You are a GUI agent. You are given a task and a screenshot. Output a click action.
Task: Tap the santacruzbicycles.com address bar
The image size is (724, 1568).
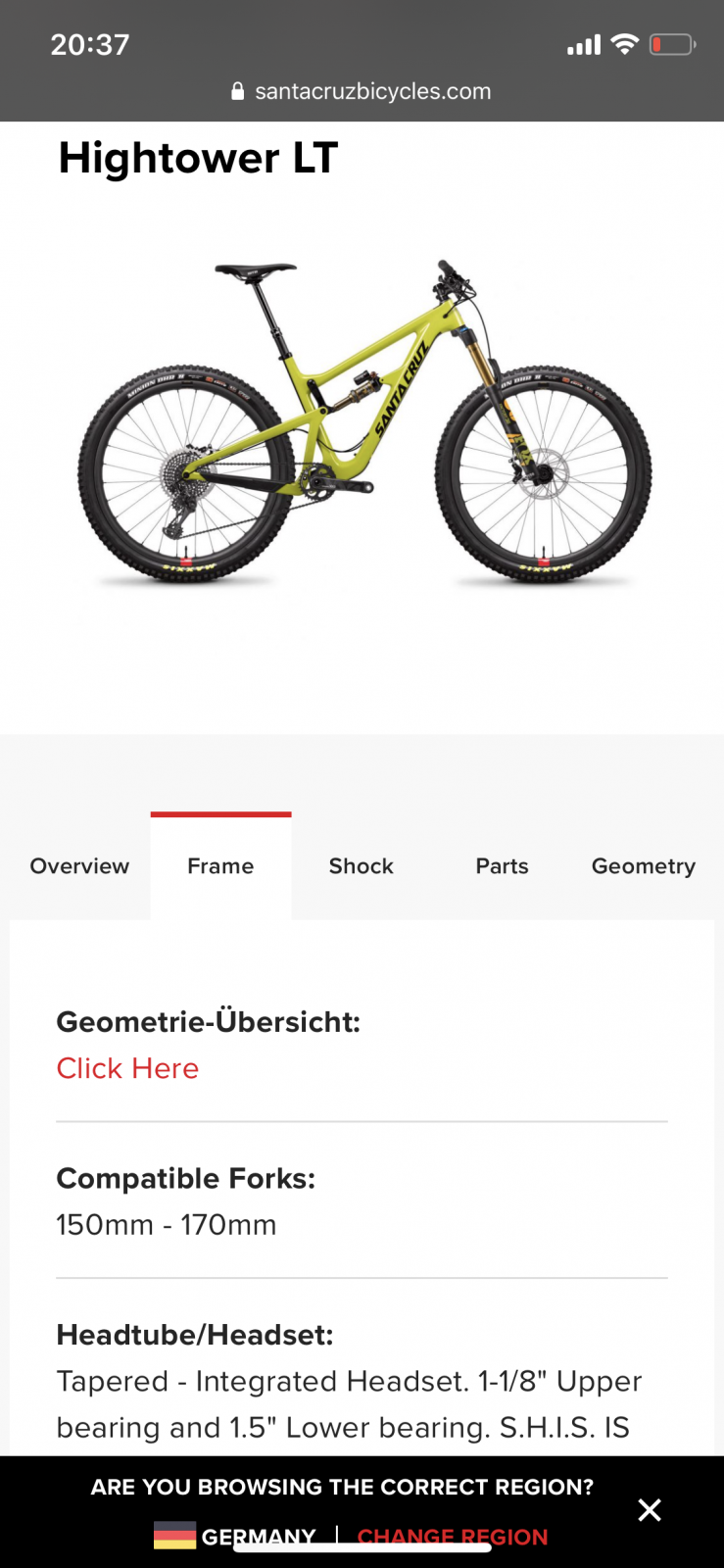(362, 91)
